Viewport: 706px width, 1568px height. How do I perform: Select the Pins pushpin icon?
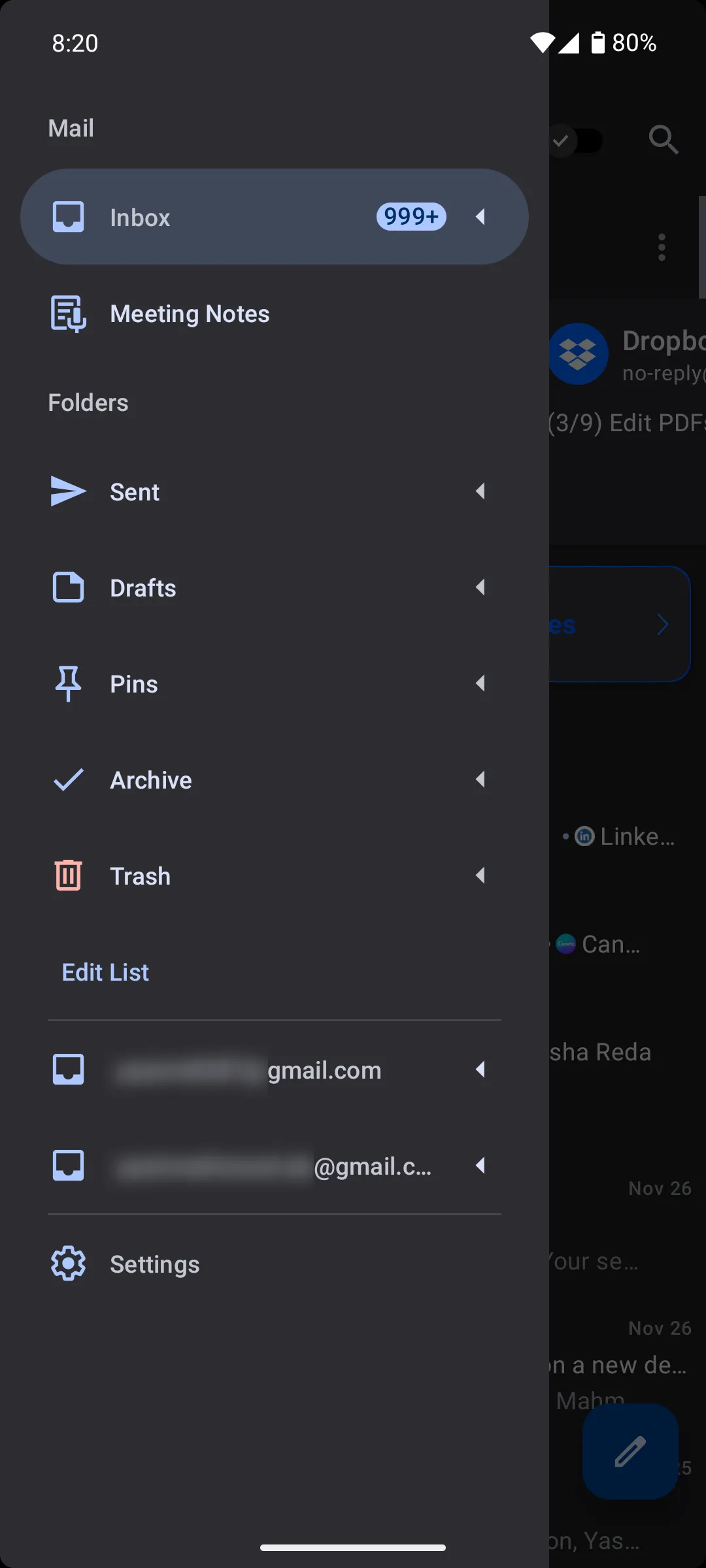click(x=68, y=683)
